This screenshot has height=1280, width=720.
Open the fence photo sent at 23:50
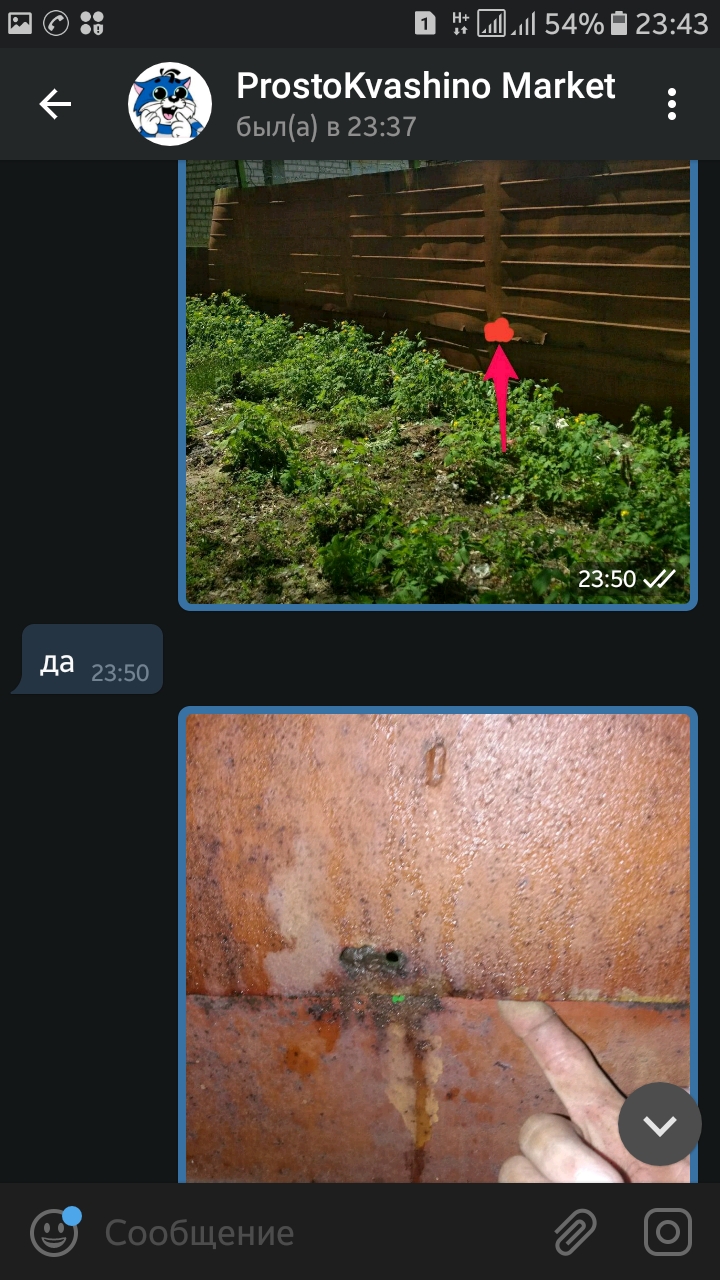[438, 382]
